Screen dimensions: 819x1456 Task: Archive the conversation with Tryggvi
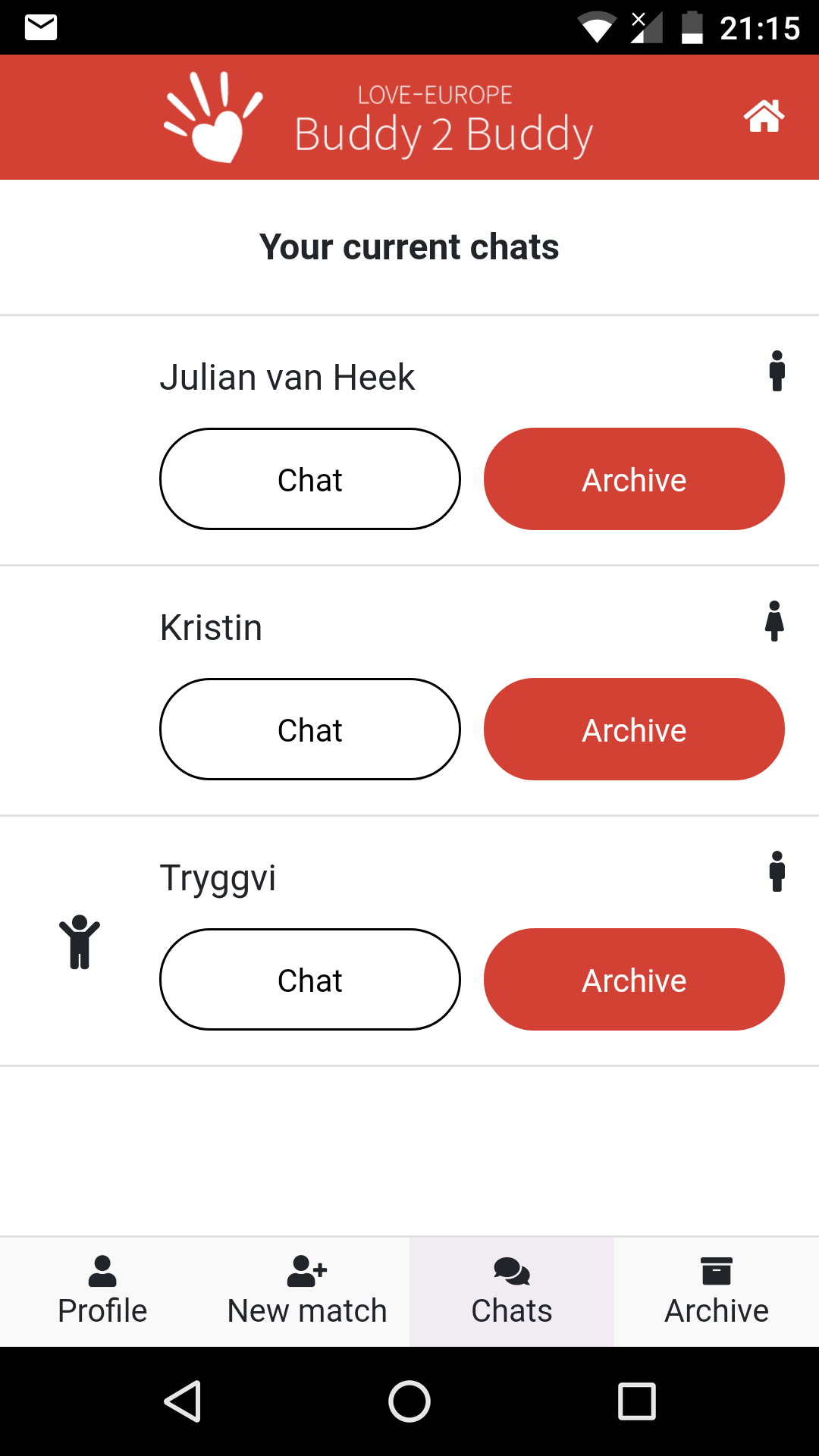click(634, 980)
